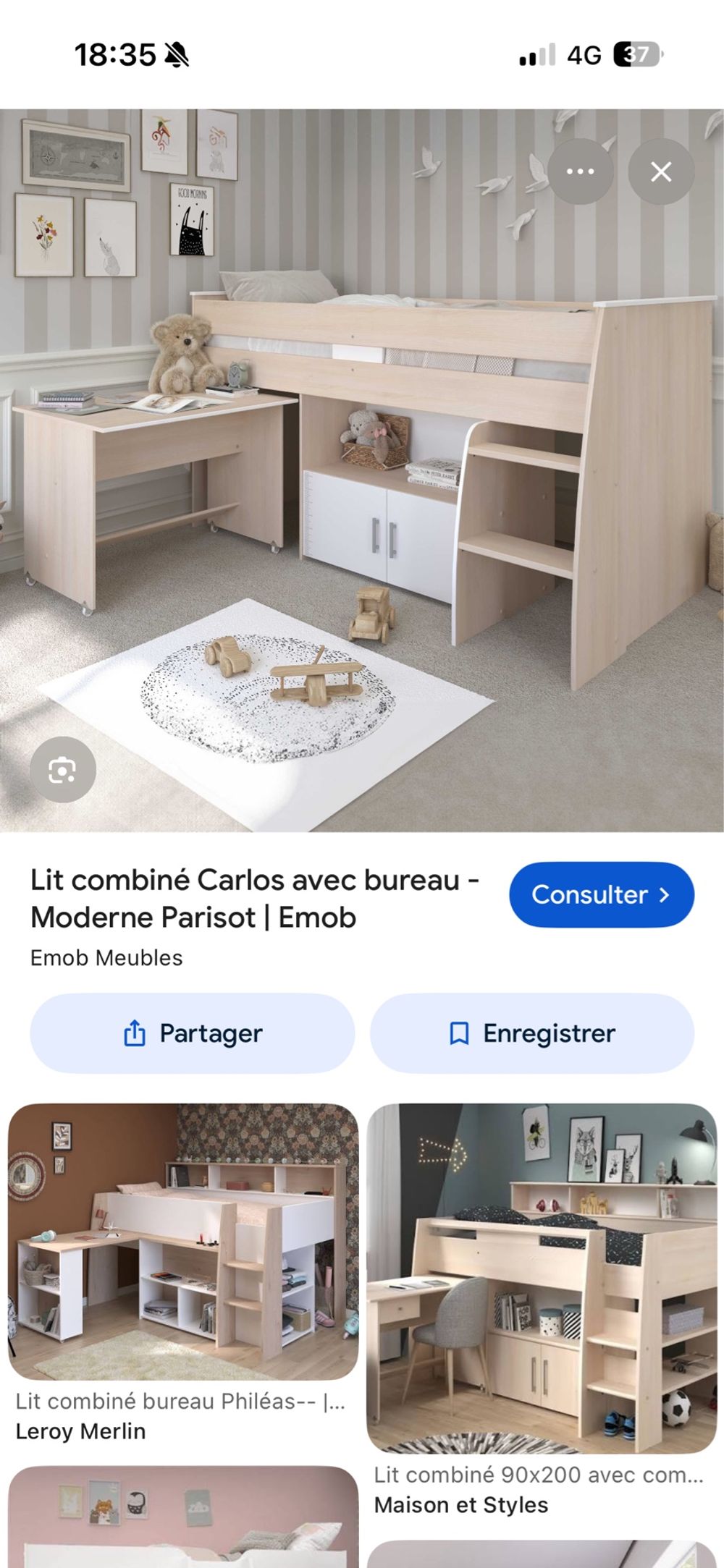Save the image with Enregistrer
This screenshot has width=724, height=1568.
pos(532,1033)
